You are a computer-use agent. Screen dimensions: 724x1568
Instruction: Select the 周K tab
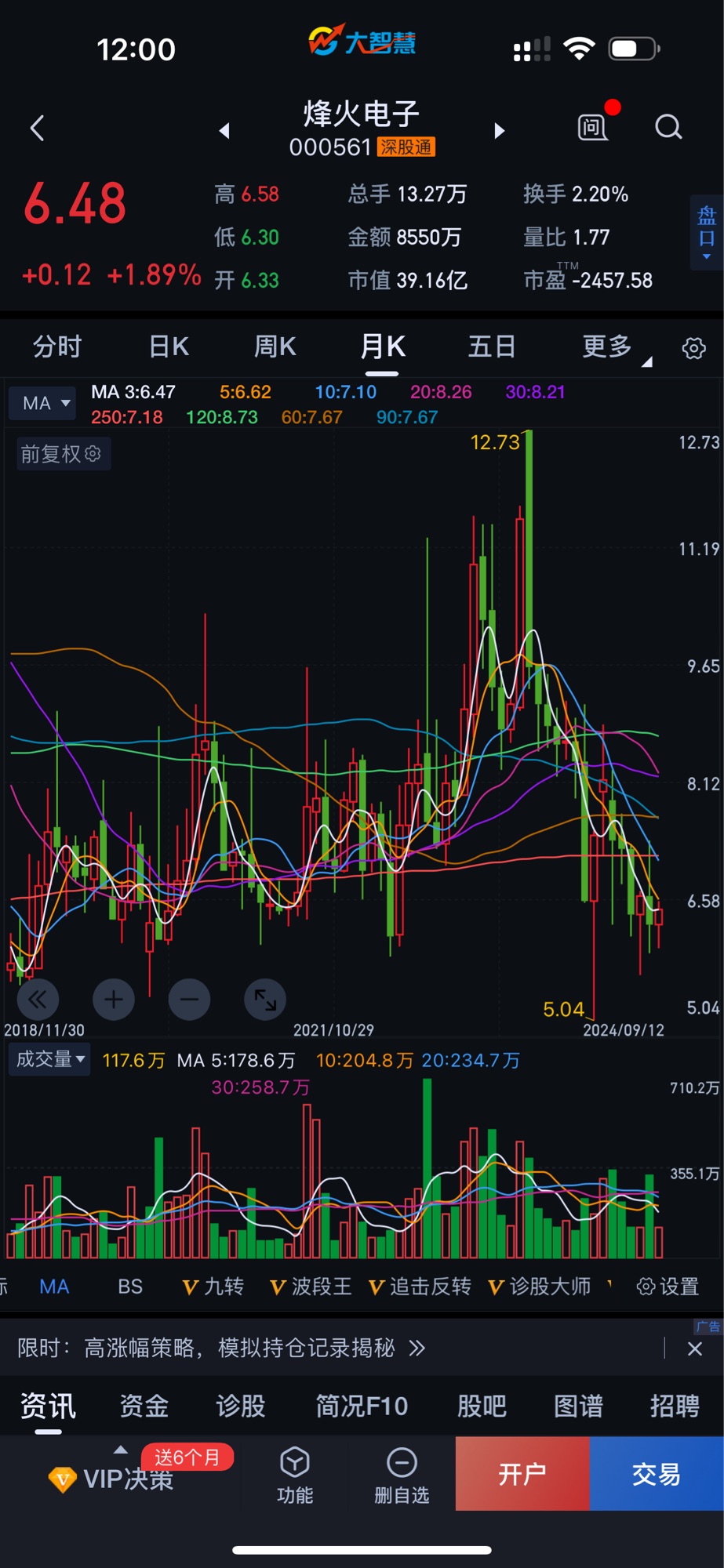pyautogui.click(x=275, y=347)
